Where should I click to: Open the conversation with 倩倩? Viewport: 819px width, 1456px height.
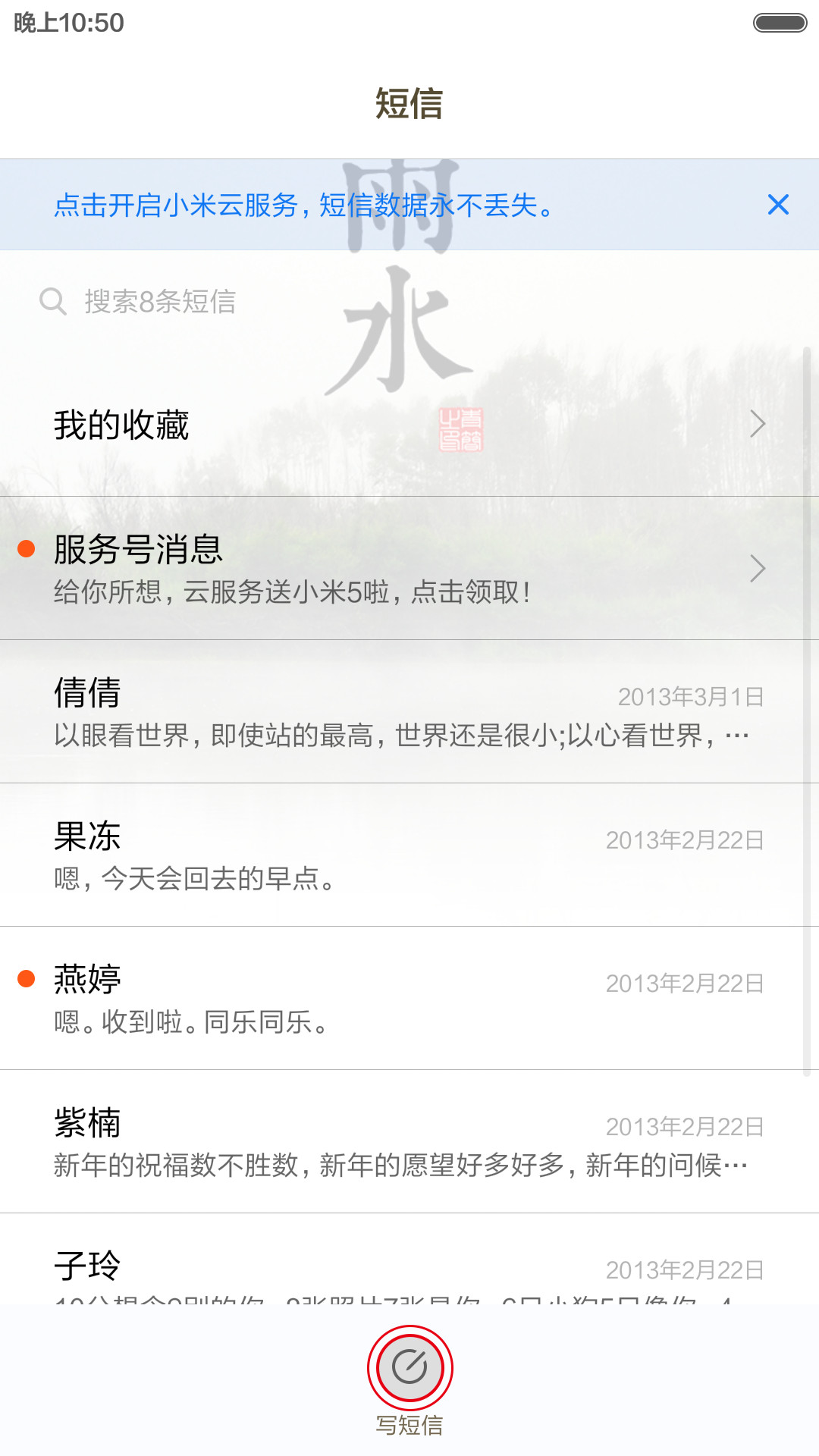(409, 712)
